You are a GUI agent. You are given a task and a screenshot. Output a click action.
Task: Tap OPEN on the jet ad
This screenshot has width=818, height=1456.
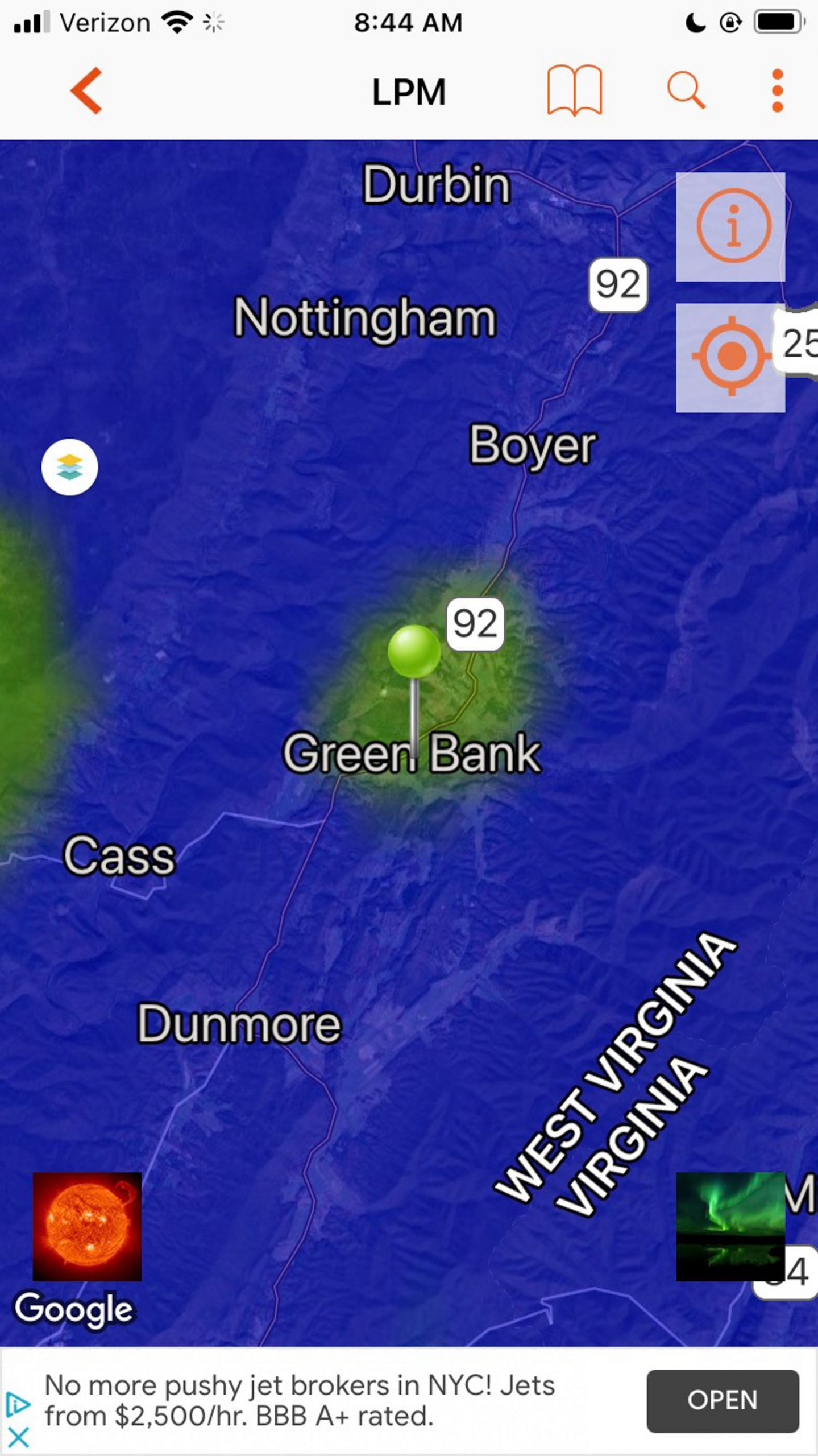(723, 1400)
